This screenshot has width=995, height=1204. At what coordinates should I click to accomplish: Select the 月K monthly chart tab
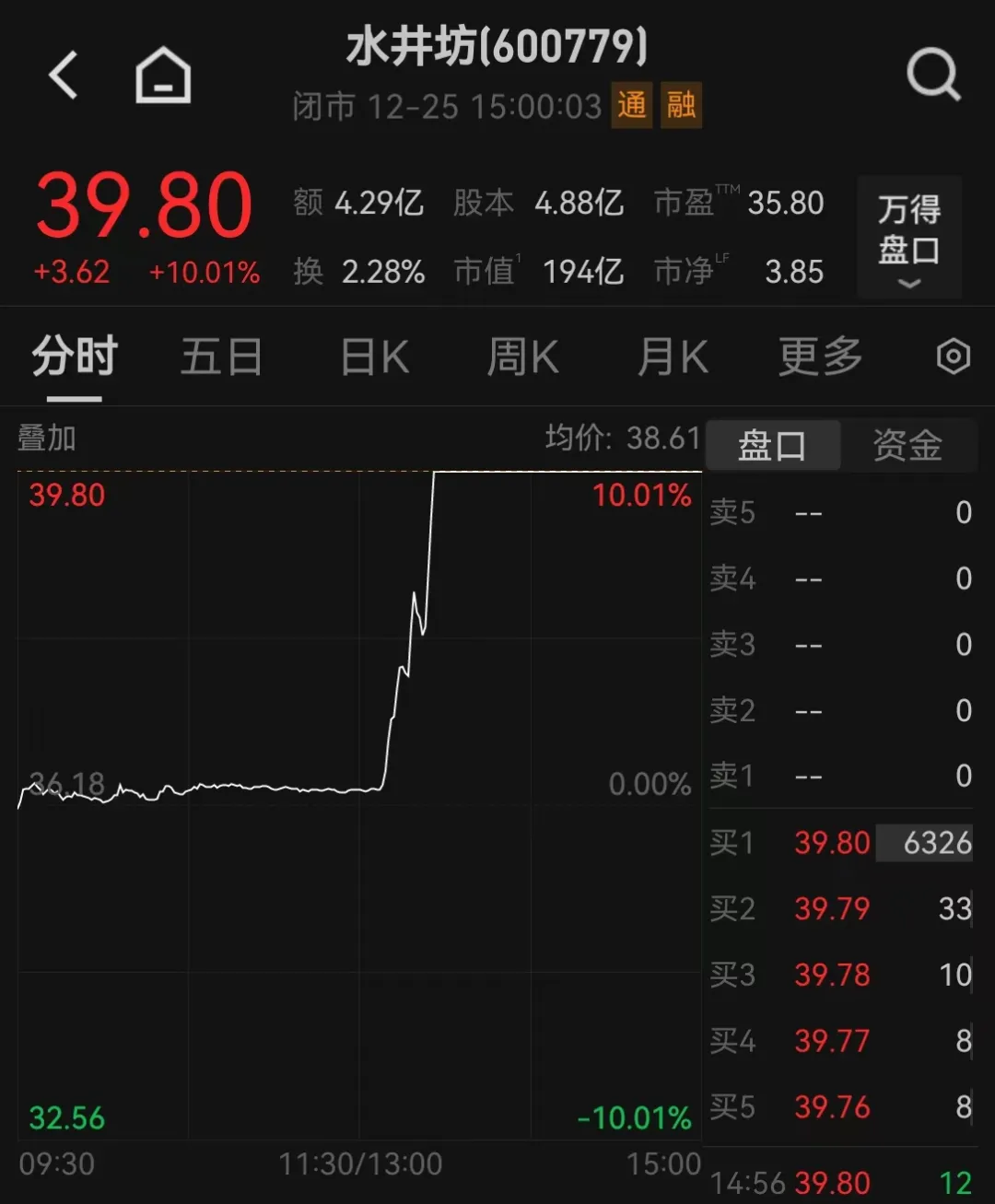coord(672,357)
